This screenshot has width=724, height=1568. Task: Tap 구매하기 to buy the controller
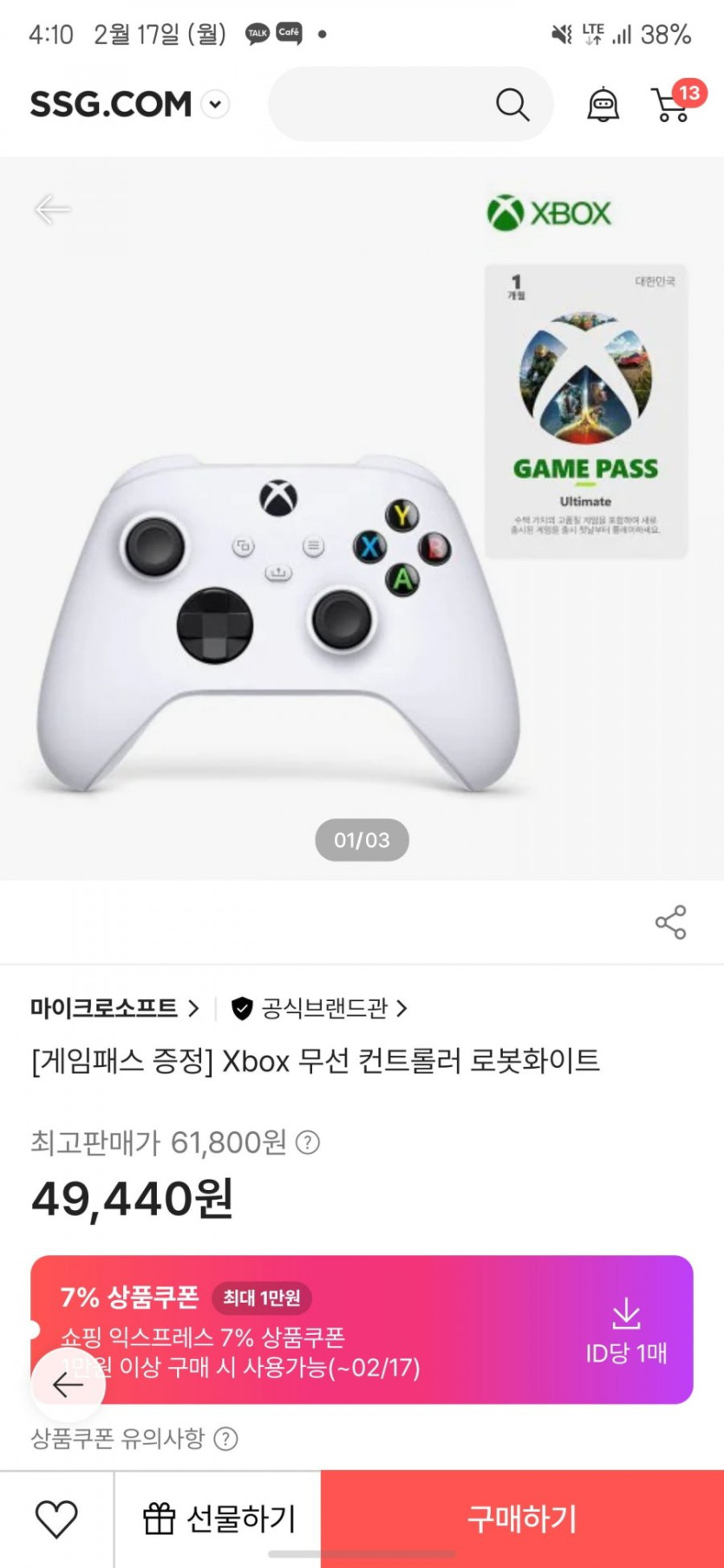(522, 1519)
